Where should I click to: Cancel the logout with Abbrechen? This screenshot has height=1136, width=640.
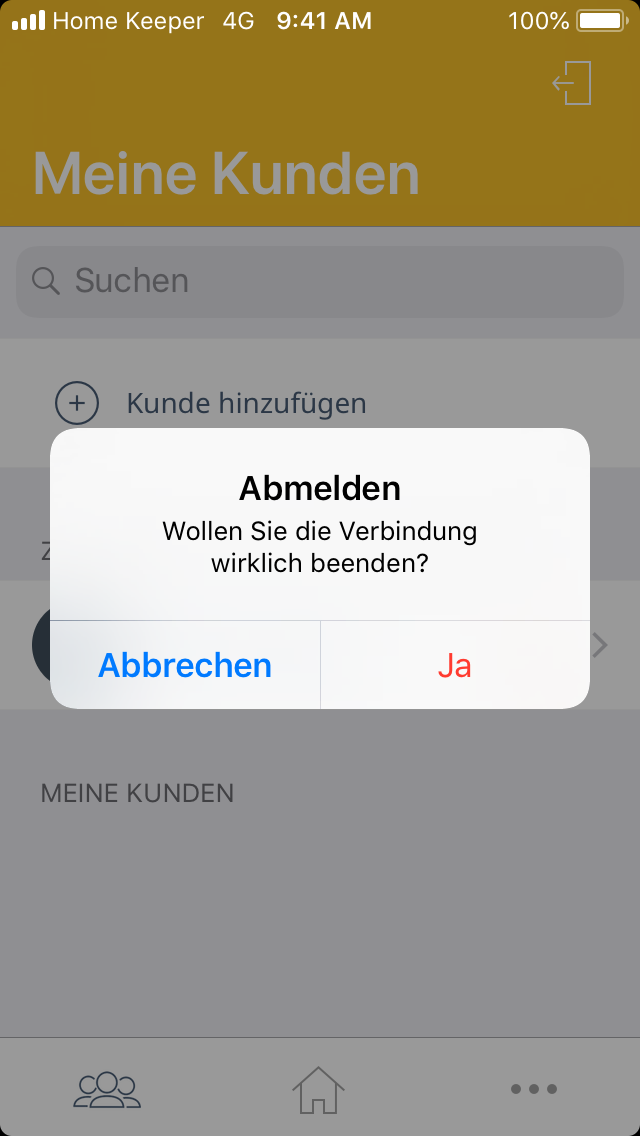click(x=185, y=665)
